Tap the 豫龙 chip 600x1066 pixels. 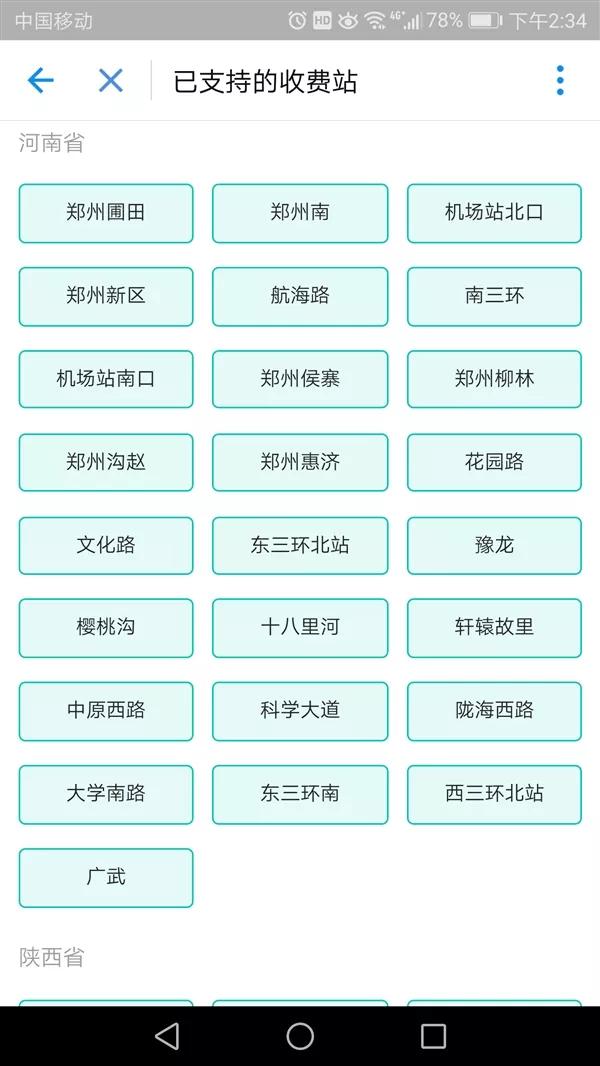pos(494,545)
